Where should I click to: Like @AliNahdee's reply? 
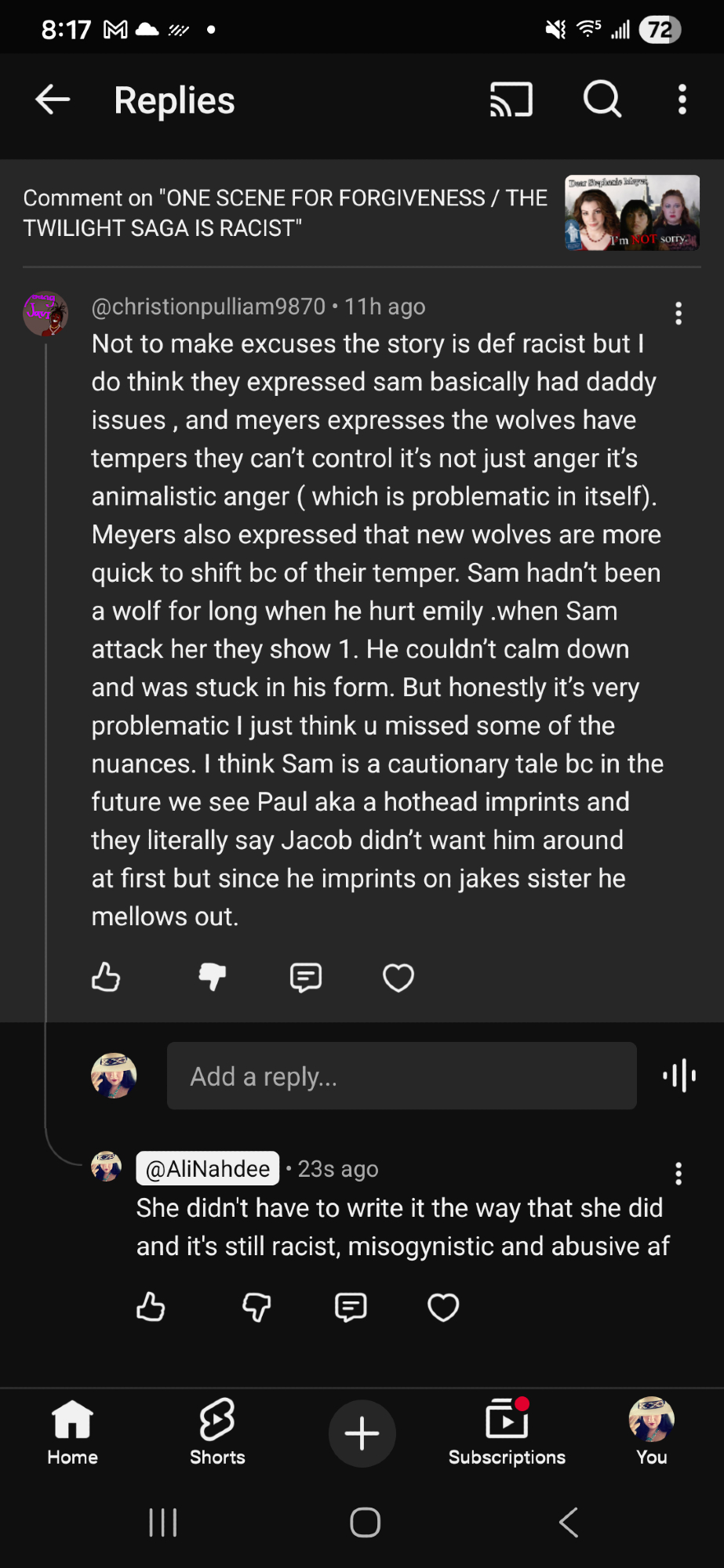pyautogui.click(x=151, y=1307)
